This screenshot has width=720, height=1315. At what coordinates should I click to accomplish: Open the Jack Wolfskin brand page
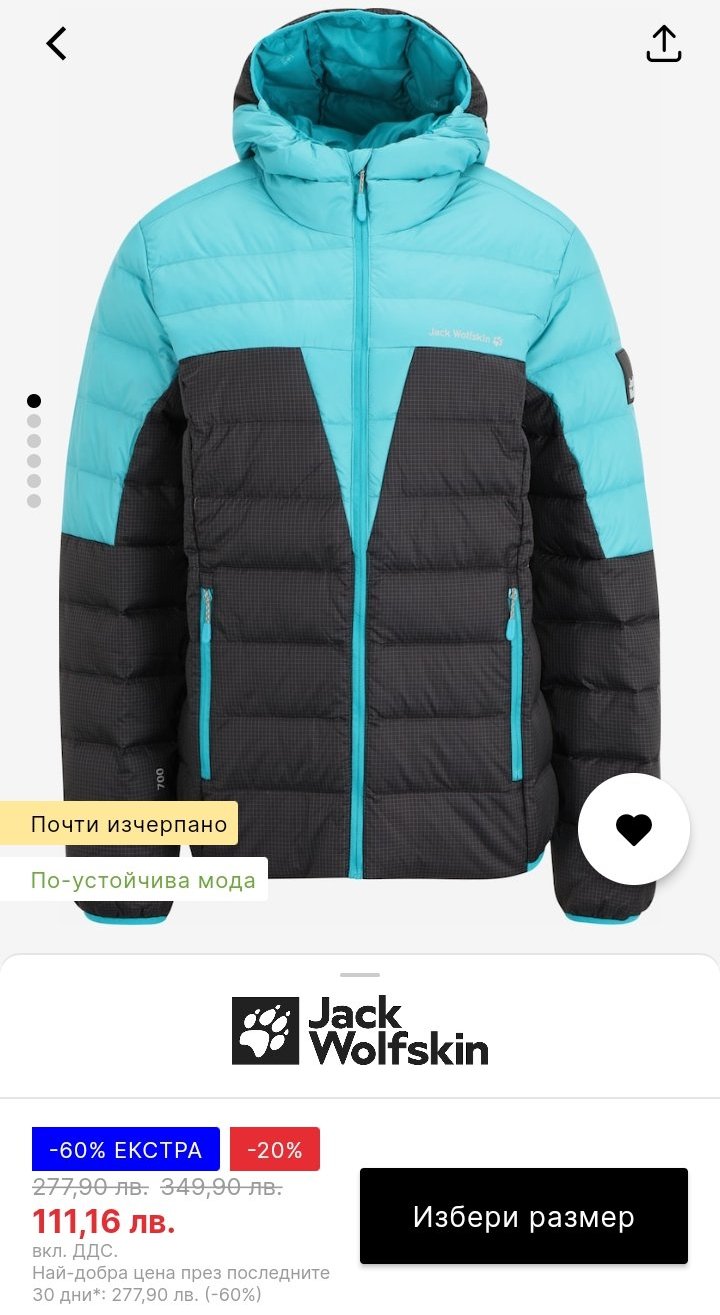[360, 1031]
